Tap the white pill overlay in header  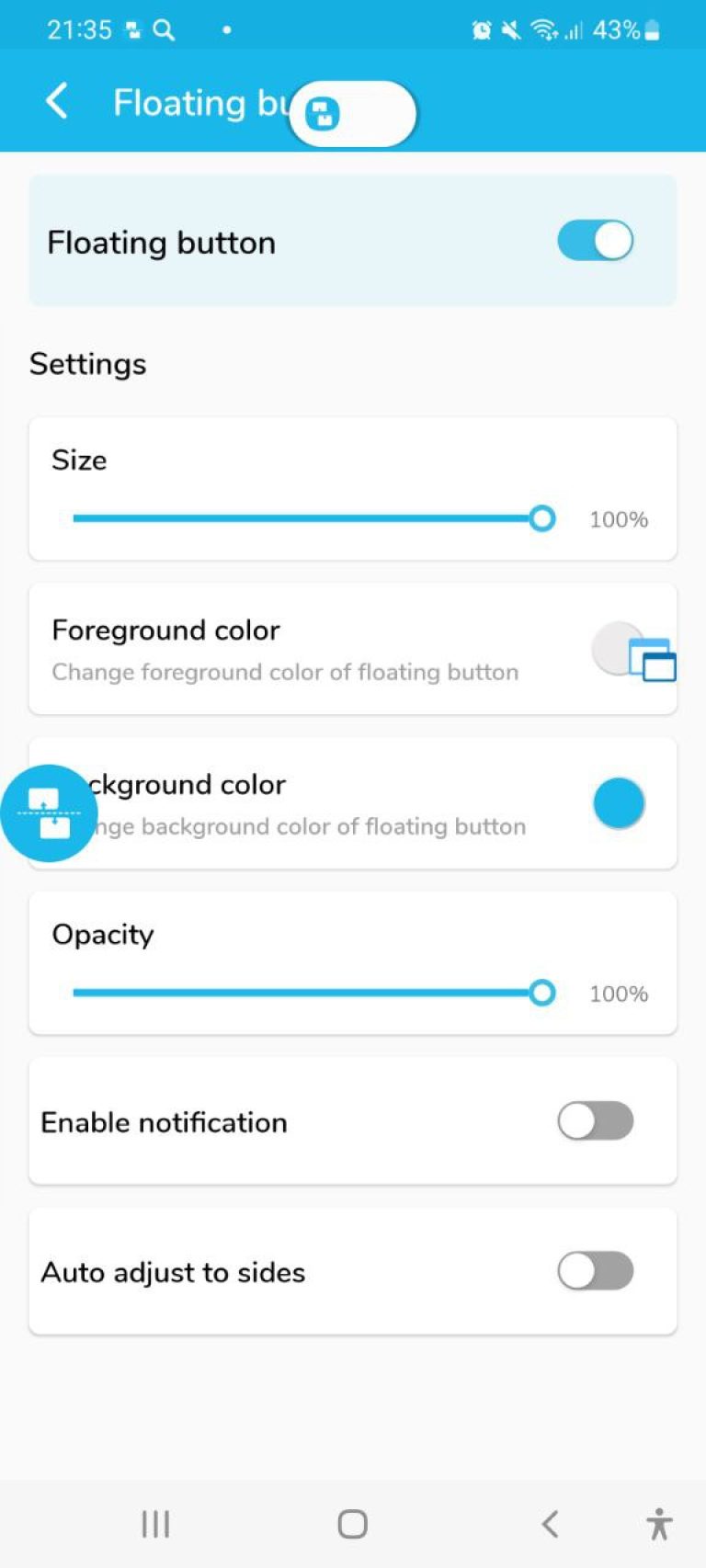point(353,114)
